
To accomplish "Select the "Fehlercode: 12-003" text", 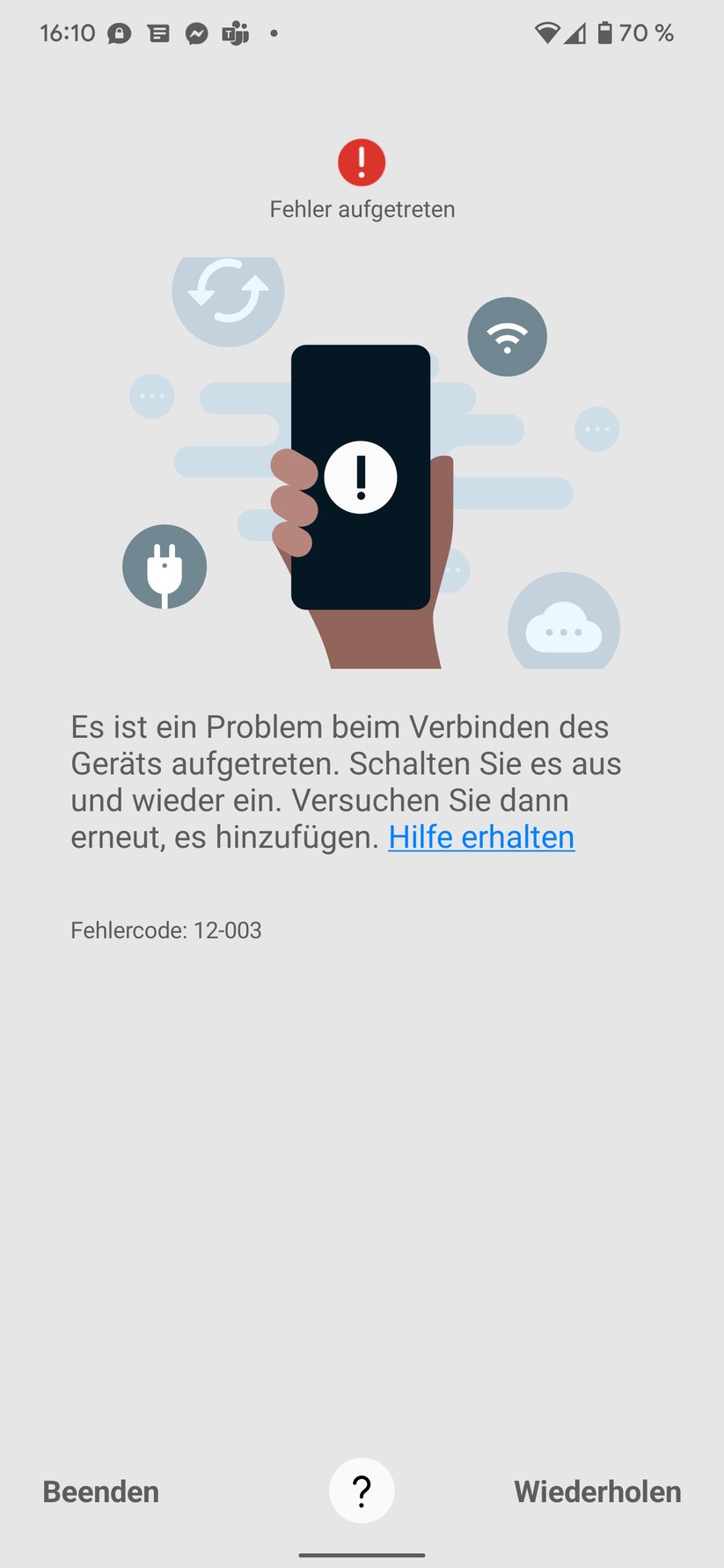I will 166,930.
